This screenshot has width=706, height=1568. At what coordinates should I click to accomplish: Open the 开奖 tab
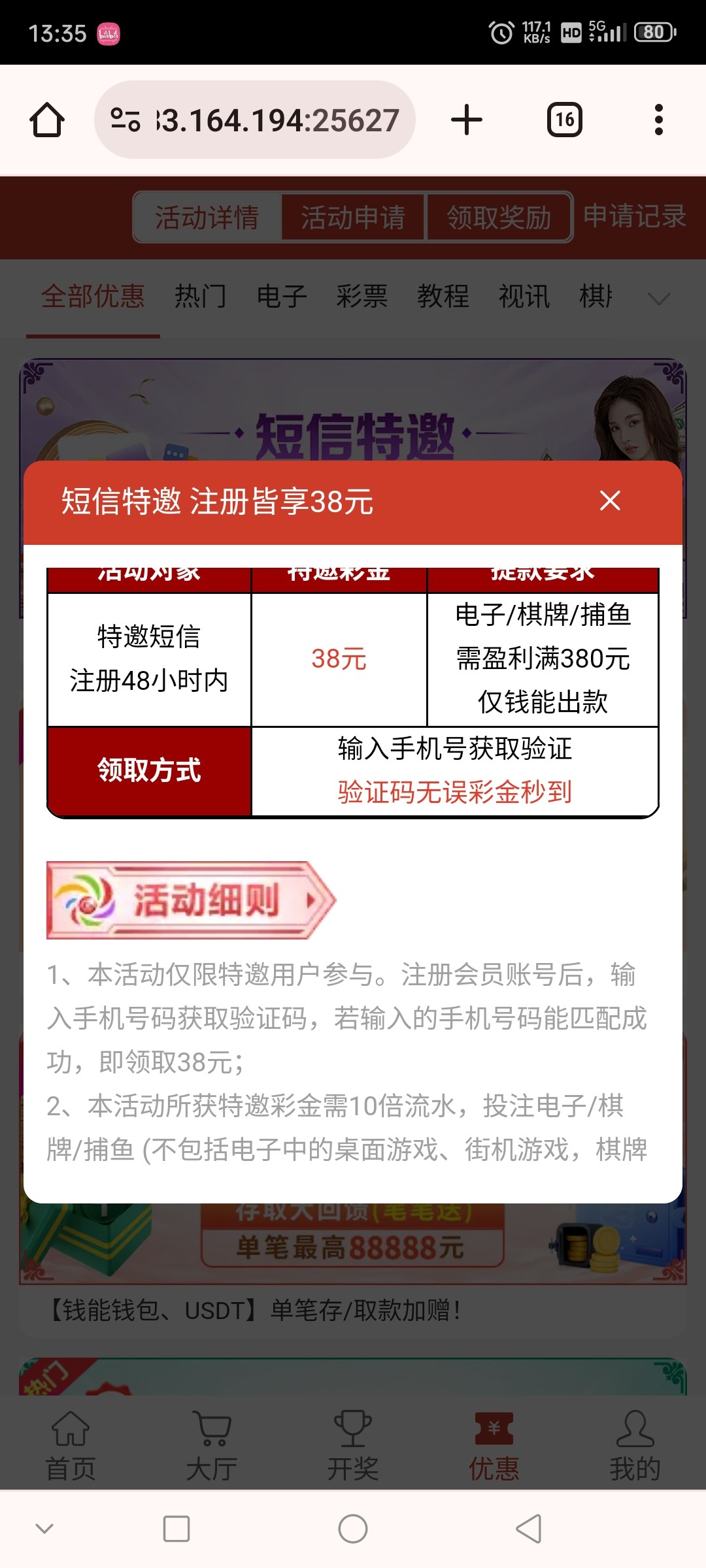[x=353, y=1445]
